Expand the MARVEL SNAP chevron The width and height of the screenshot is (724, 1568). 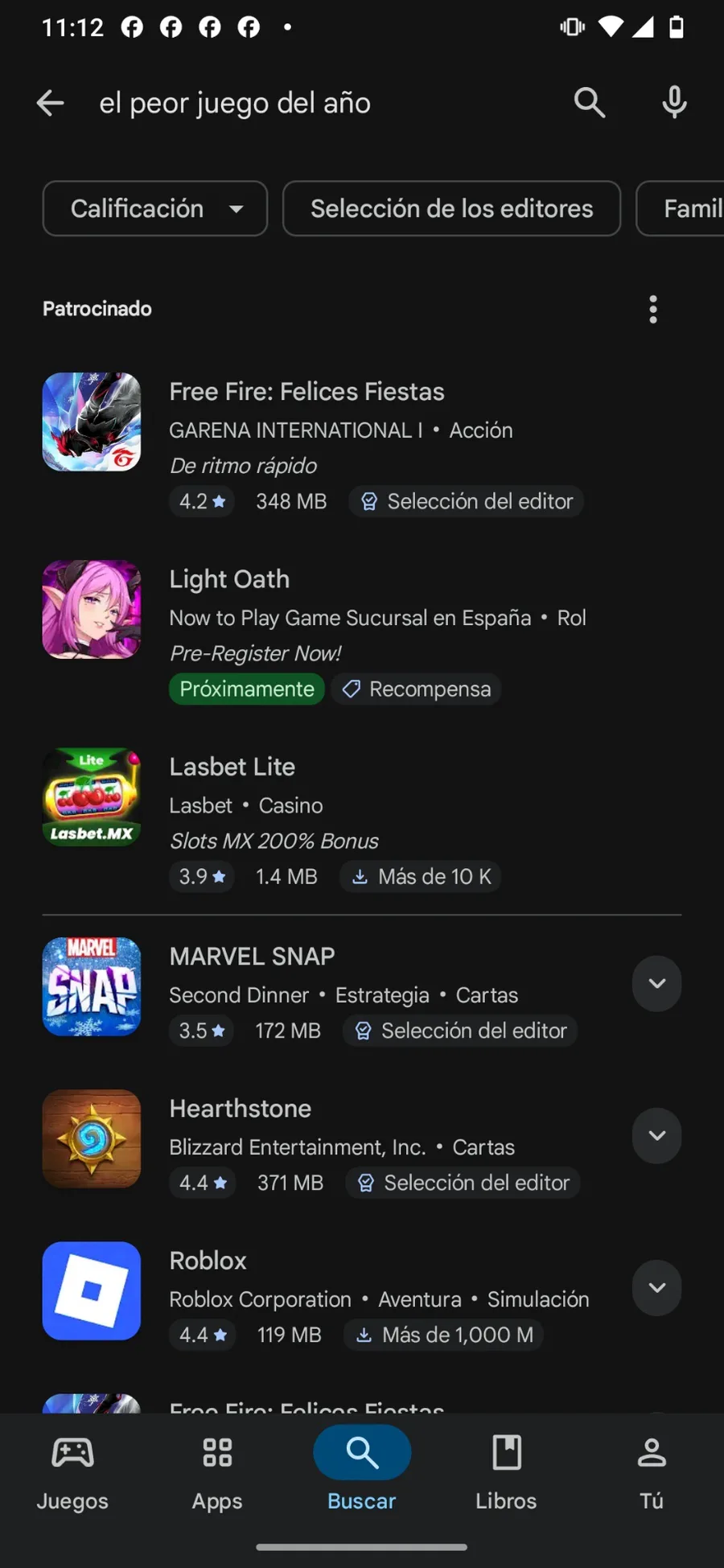[656, 983]
